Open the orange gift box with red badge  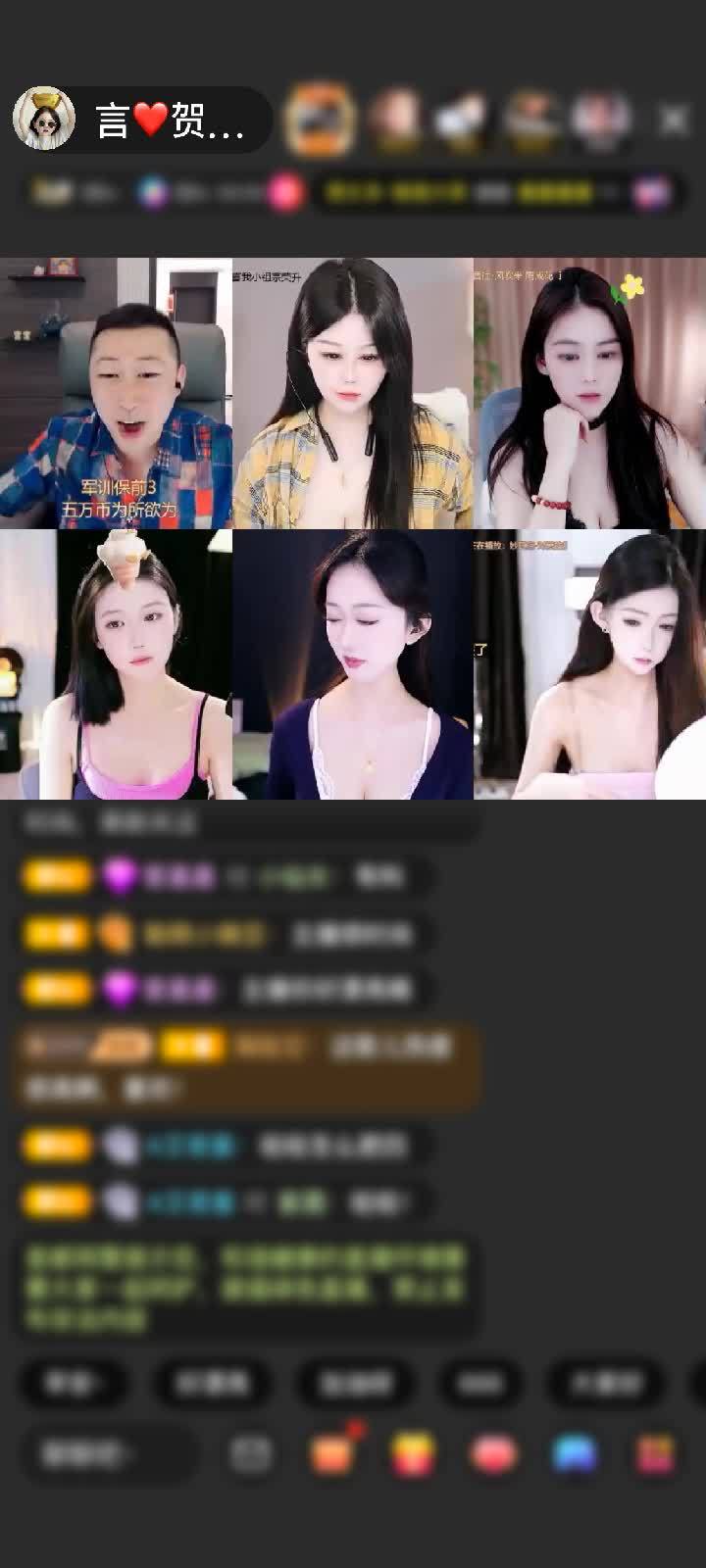click(333, 1451)
